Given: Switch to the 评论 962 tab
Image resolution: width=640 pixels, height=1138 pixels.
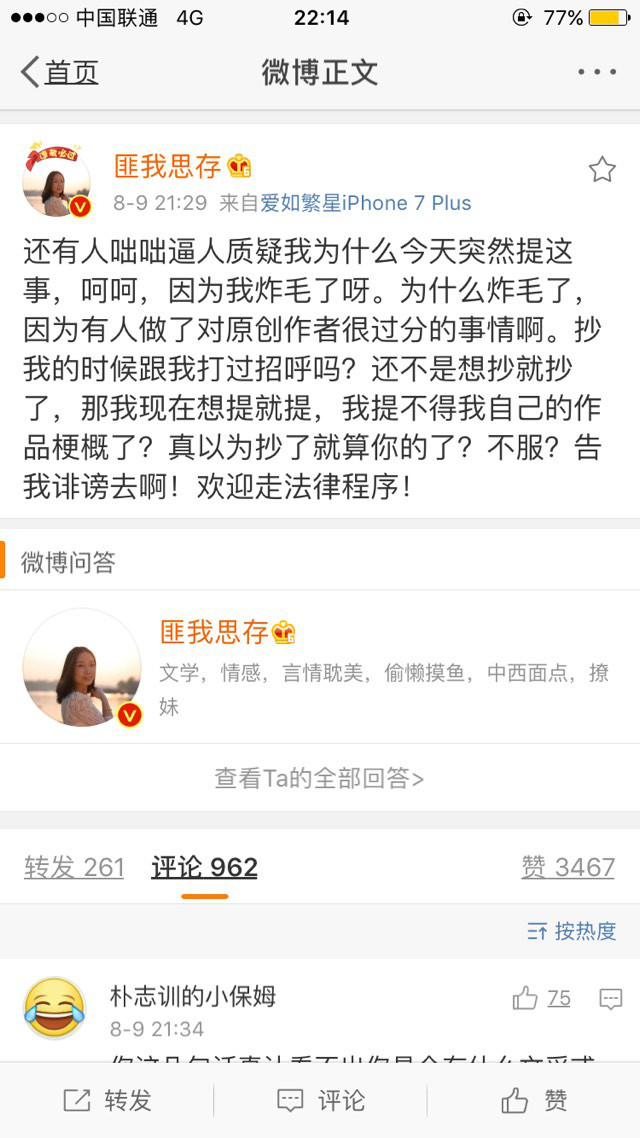Looking at the screenshot, I should click(x=204, y=867).
